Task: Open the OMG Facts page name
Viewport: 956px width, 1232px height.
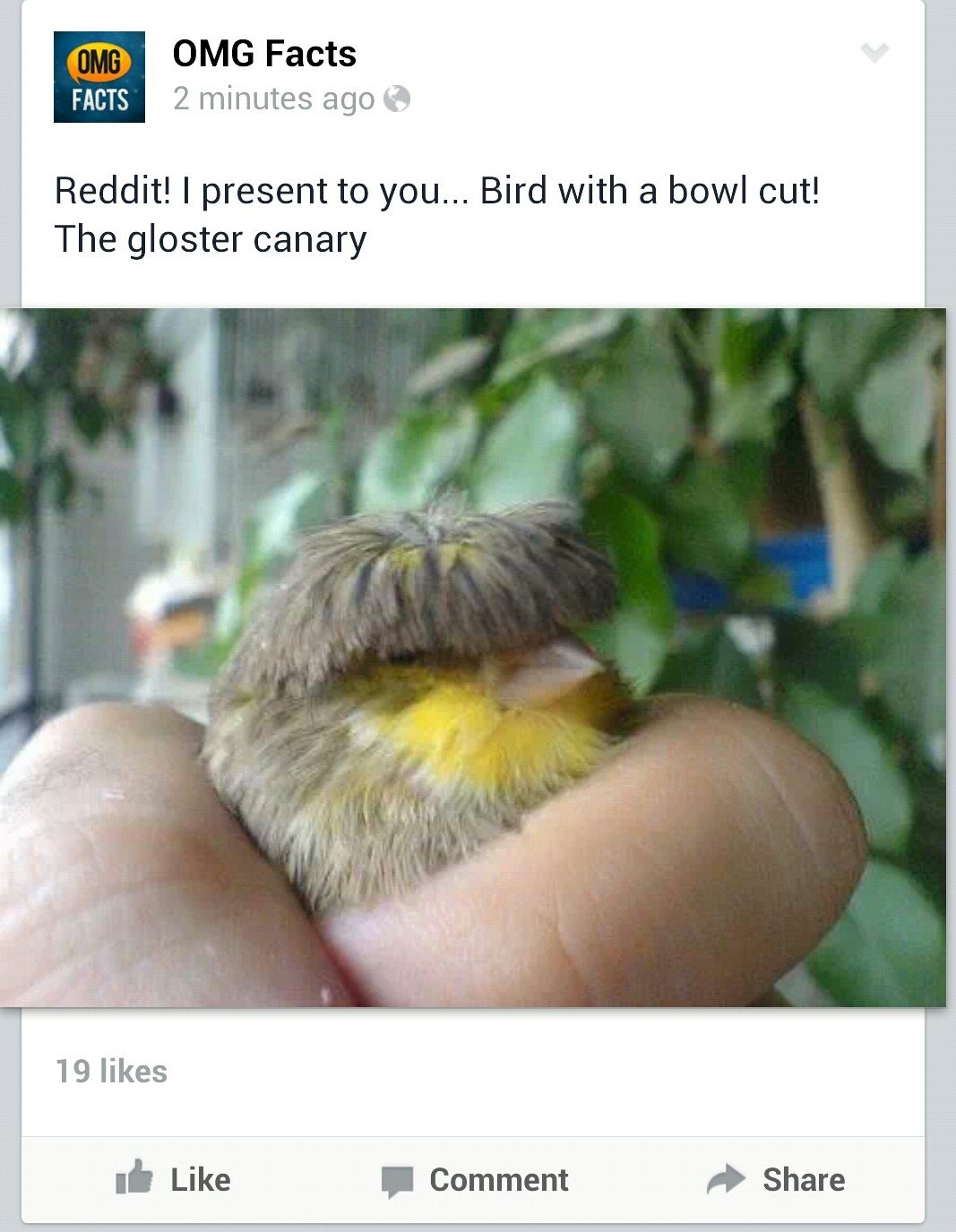Action: [x=264, y=54]
